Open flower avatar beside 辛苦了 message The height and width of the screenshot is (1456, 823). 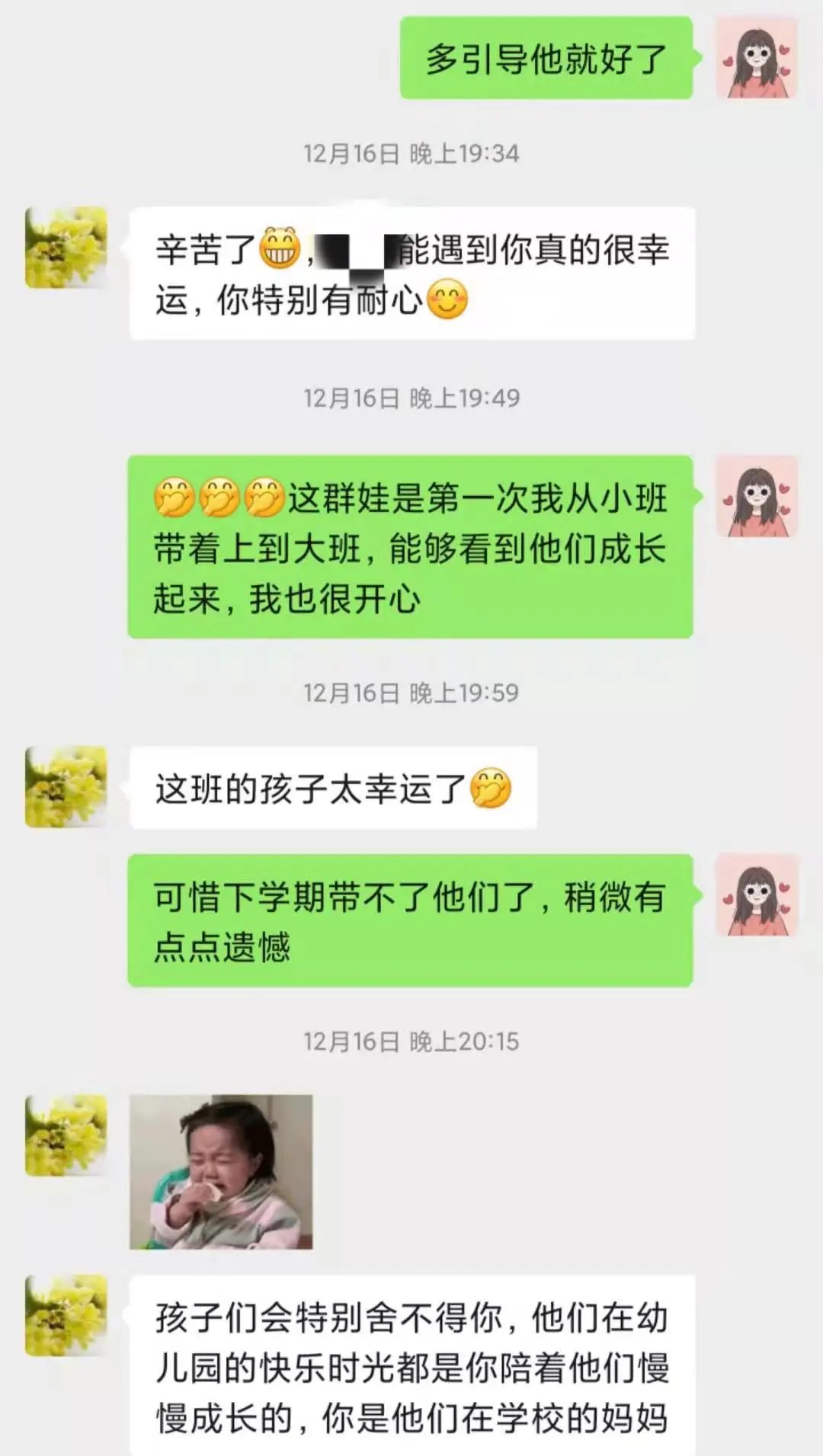click(66, 248)
